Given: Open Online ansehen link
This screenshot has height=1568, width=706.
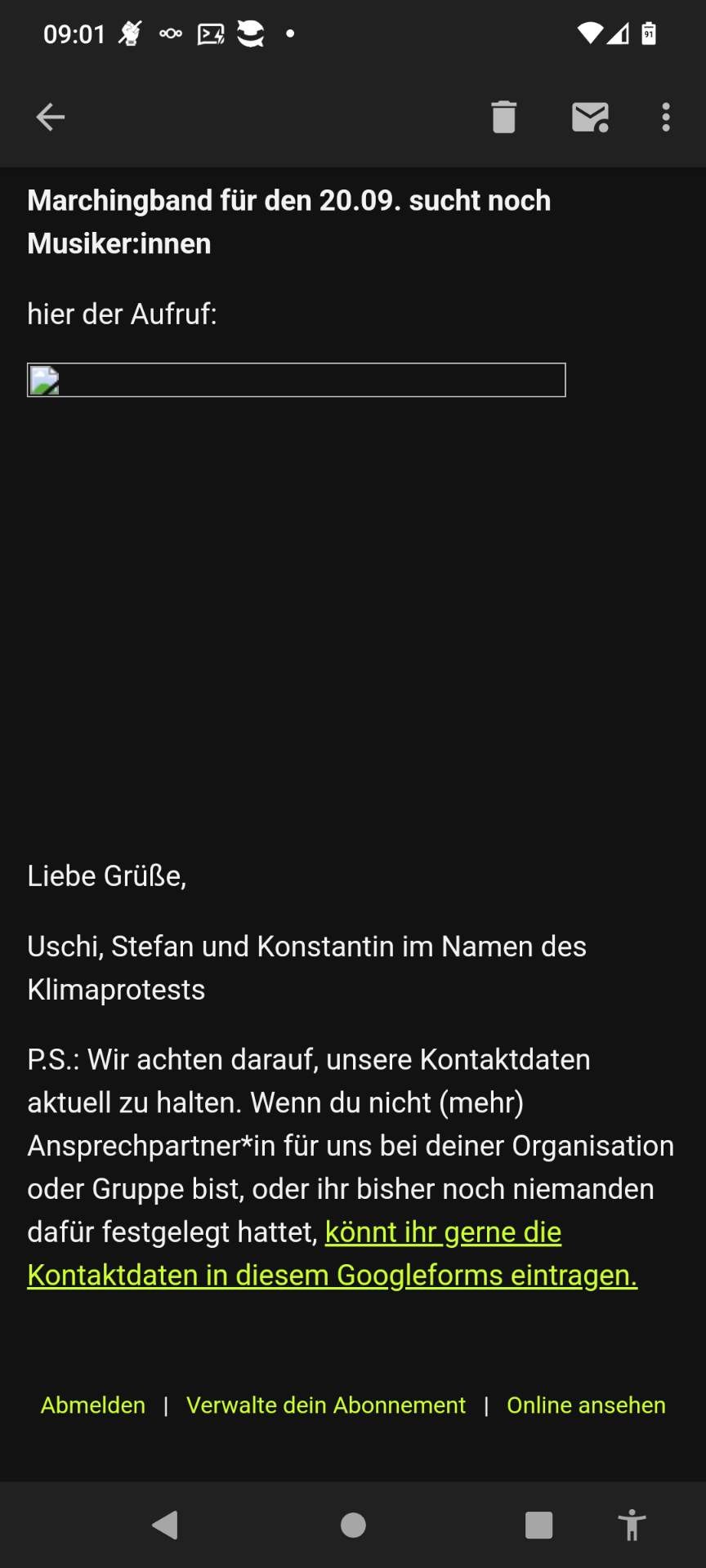Looking at the screenshot, I should pos(586,1405).
